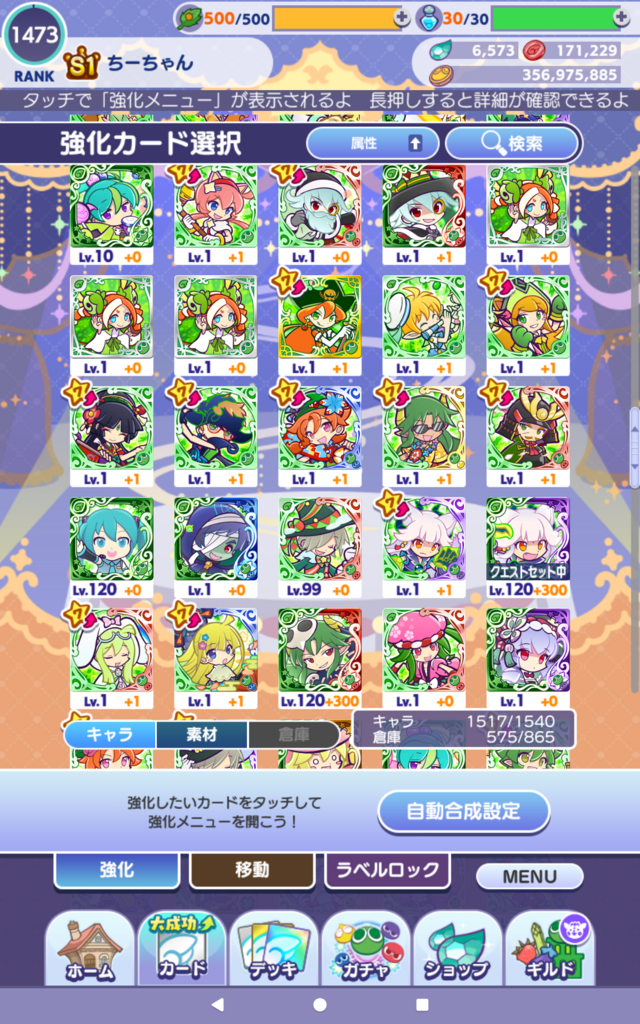640x1024 pixels.
Task: Select the Lv.99 +0 character card
Action: pos(319,547)
